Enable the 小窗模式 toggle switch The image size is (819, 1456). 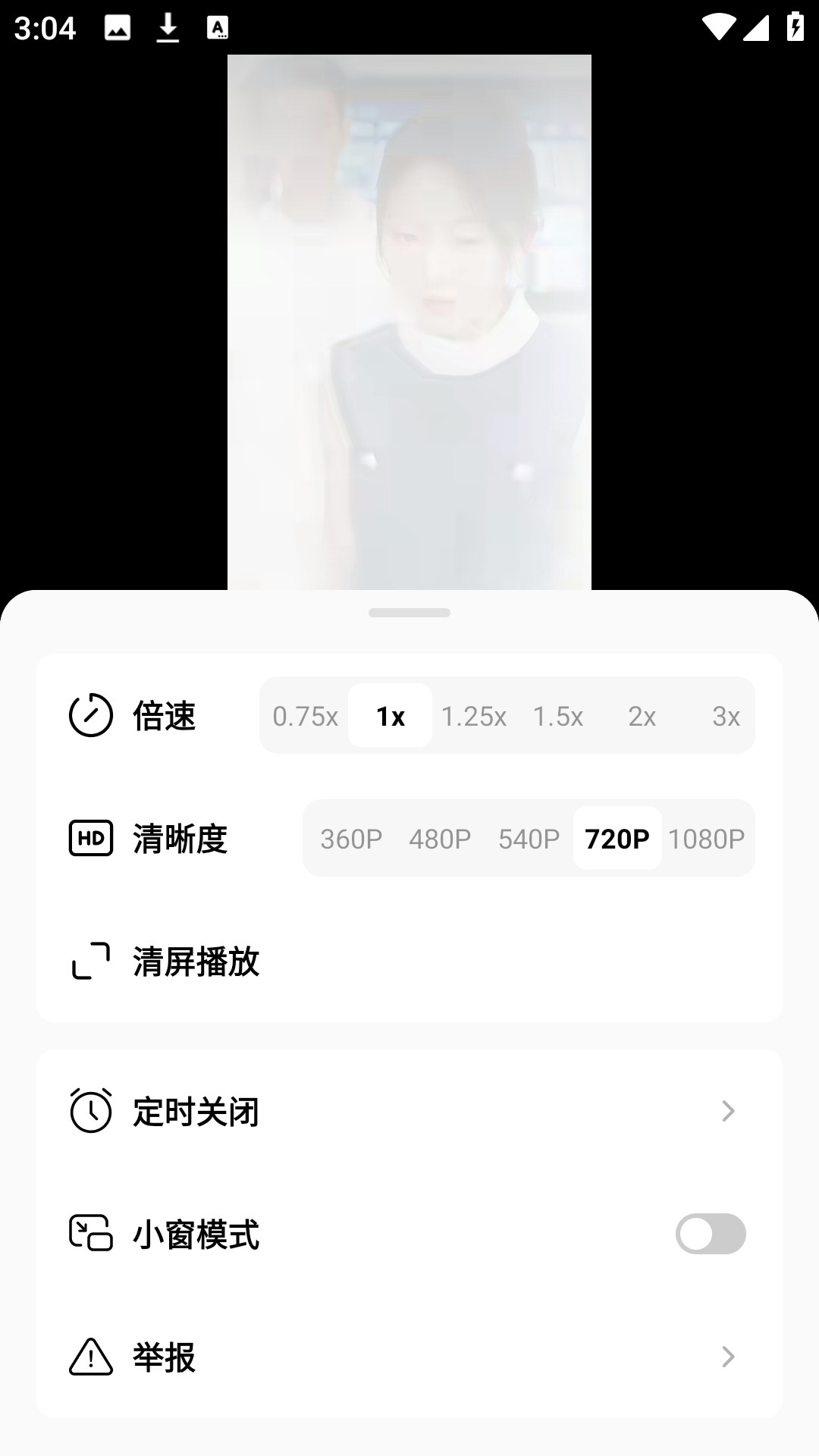(710, 1234)
